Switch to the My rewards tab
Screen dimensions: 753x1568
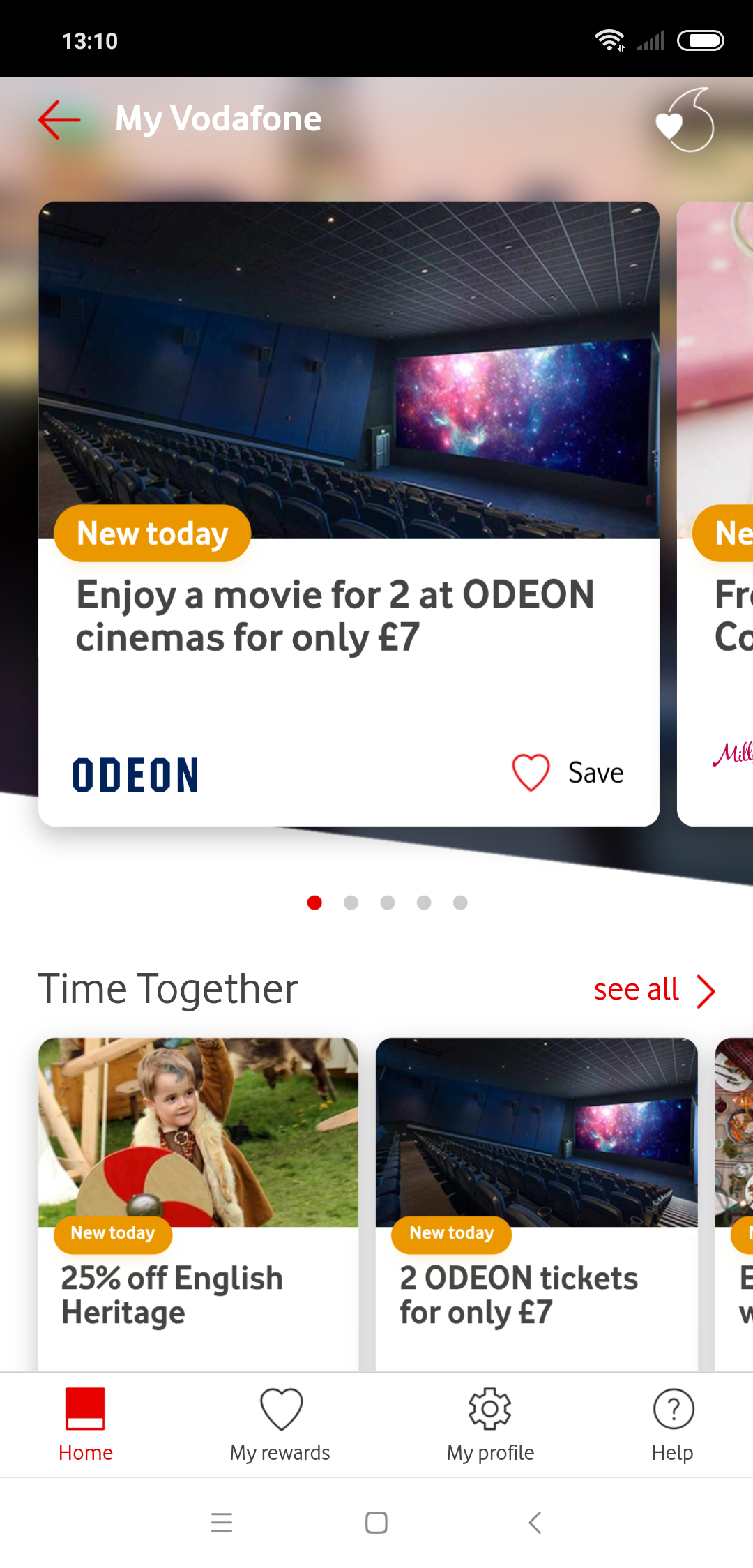click(280, 1425)
